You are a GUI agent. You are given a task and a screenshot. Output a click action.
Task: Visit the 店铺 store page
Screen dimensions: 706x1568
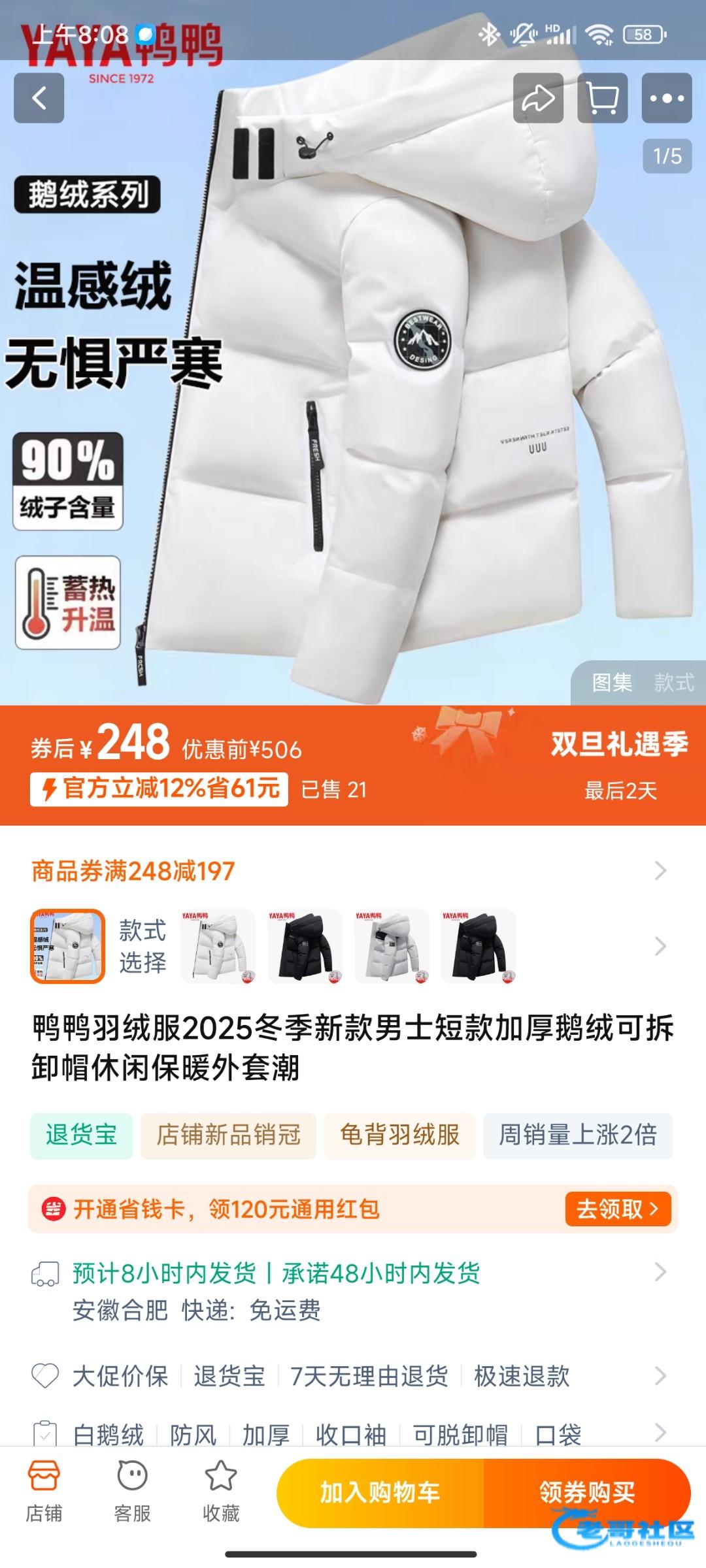44,1494
